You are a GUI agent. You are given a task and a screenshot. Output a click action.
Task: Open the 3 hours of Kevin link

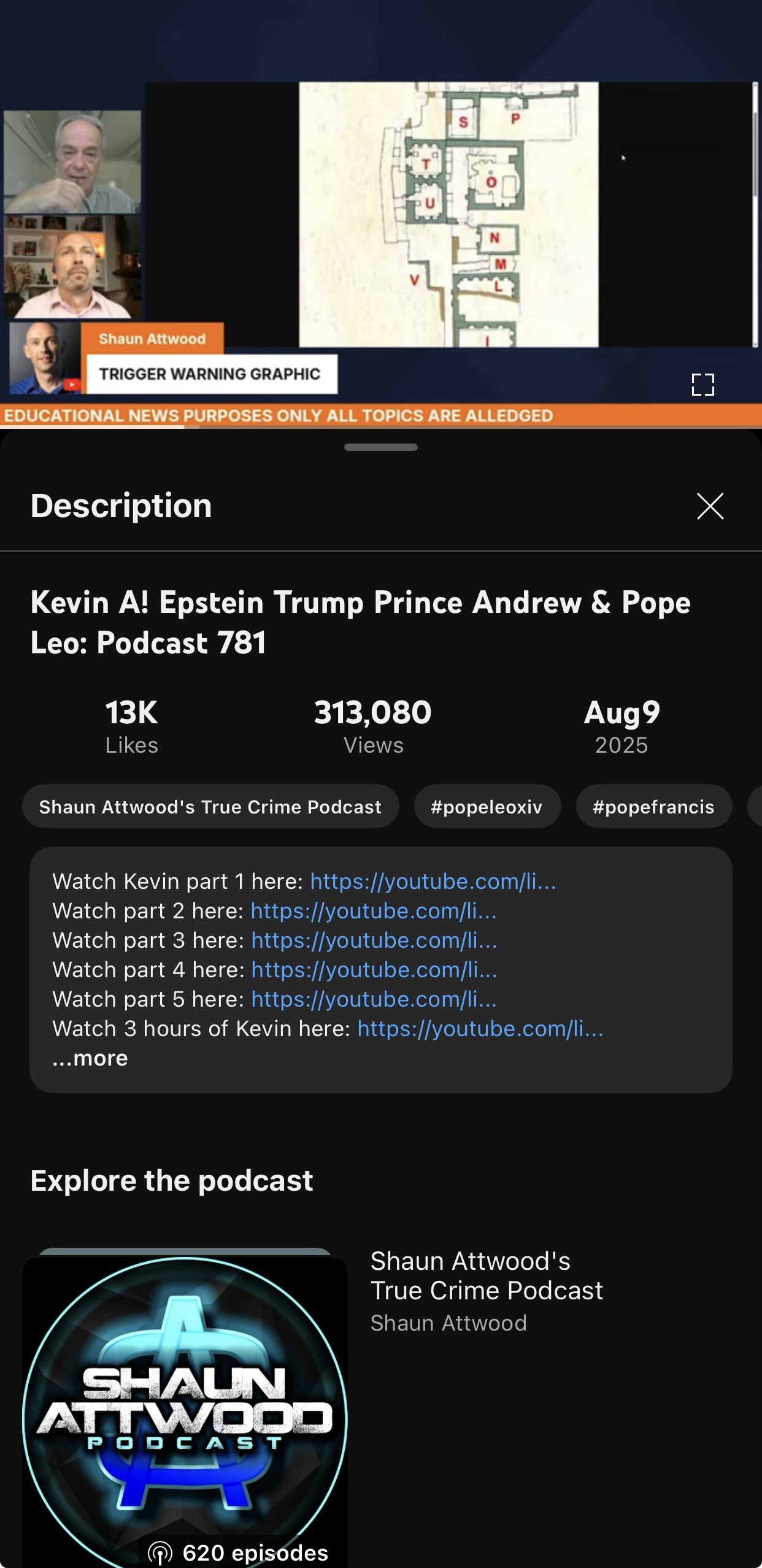(480, 1029)
